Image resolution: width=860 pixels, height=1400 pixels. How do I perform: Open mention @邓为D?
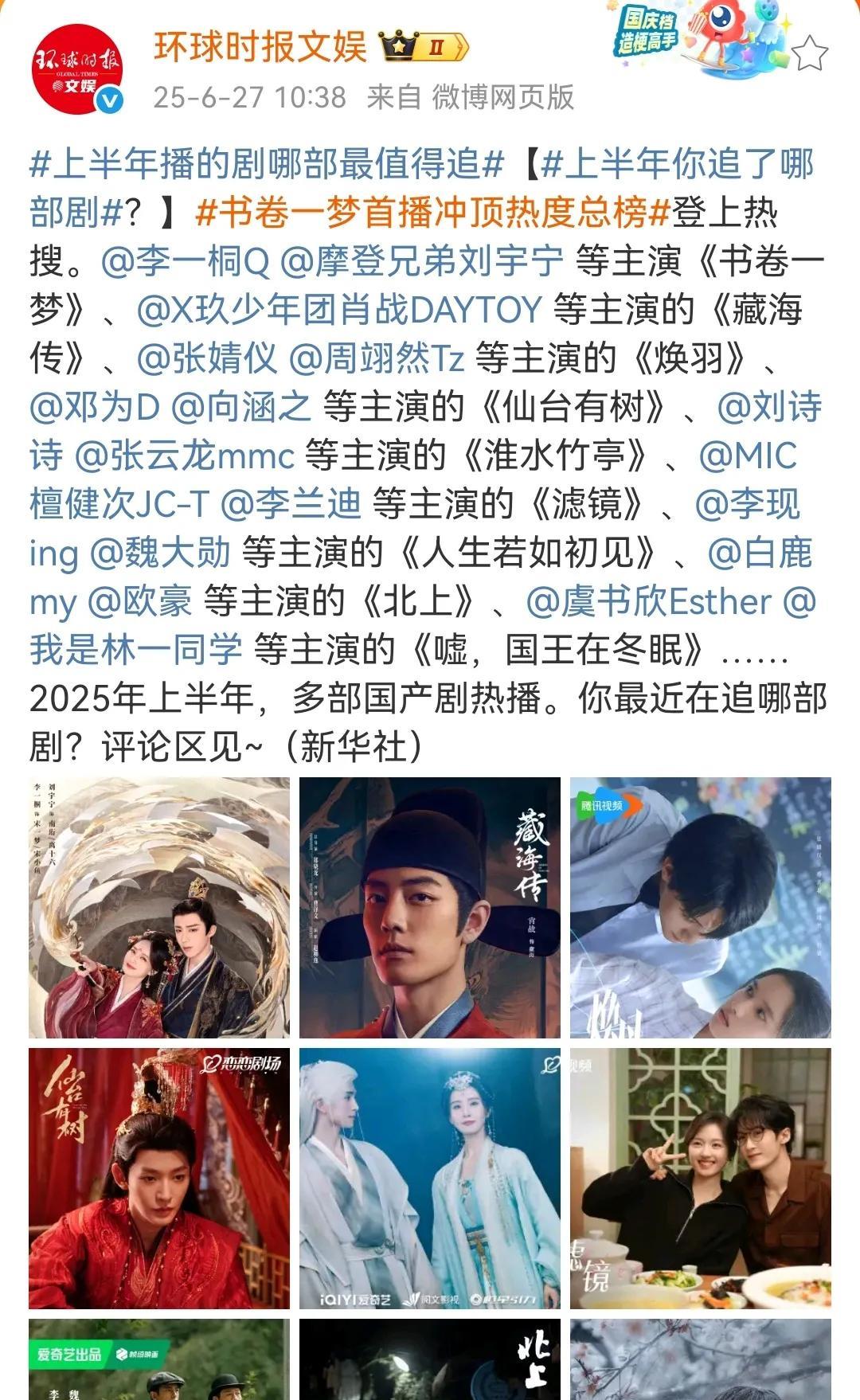[95, 407]
